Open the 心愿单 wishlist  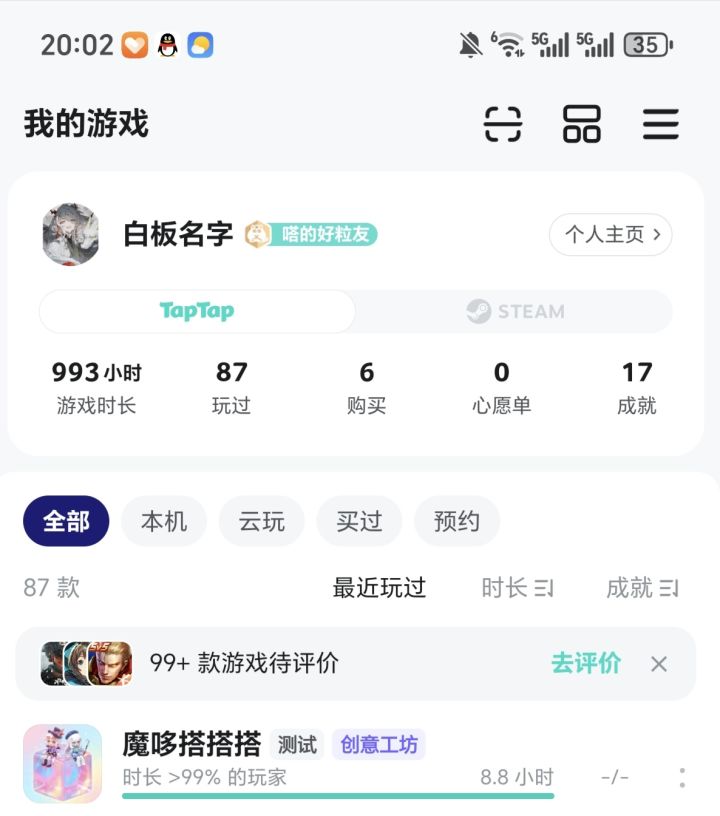coord(501,387)
